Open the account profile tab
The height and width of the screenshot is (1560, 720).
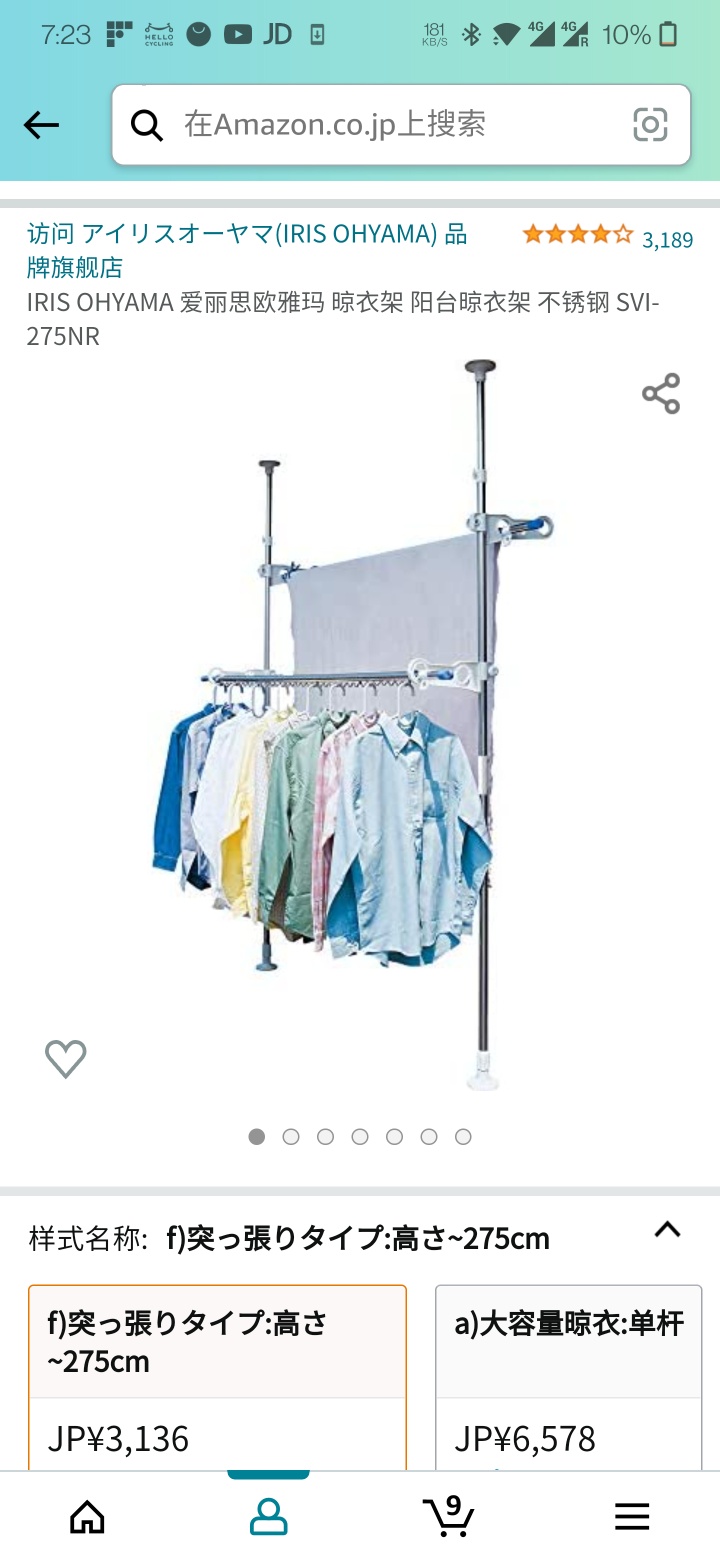tap(268, 1517)
